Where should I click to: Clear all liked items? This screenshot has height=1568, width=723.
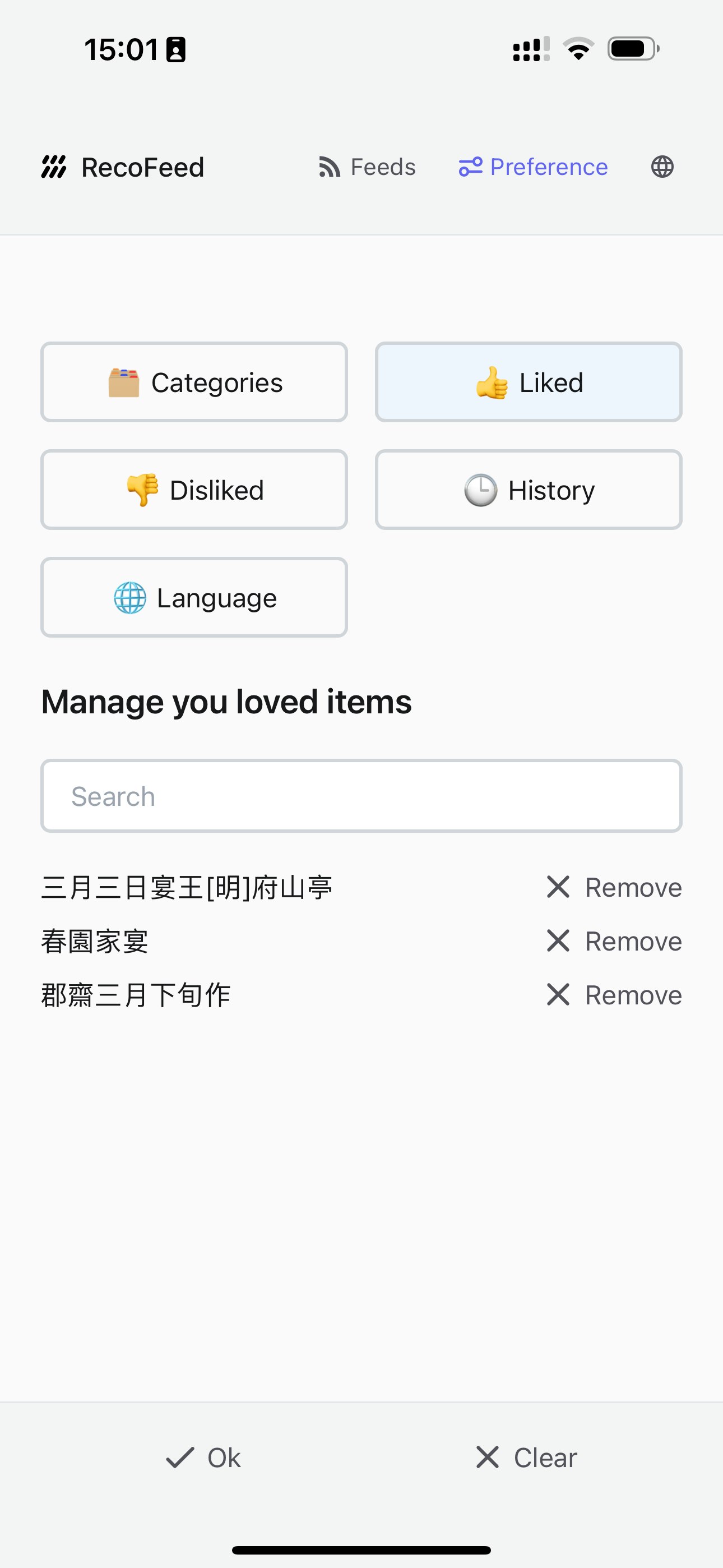[526, 1458]
